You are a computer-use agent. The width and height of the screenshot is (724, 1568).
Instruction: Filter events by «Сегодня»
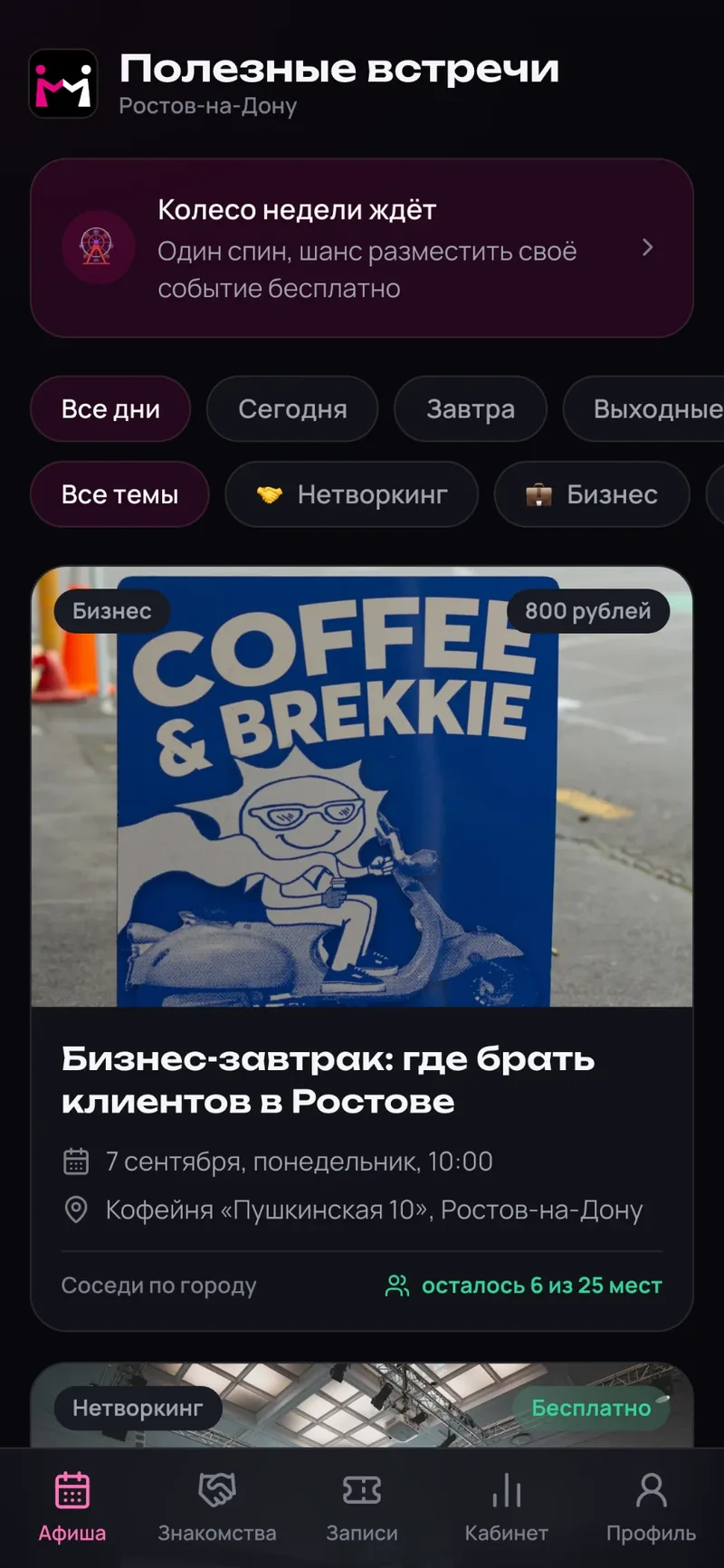coord(292,409)
